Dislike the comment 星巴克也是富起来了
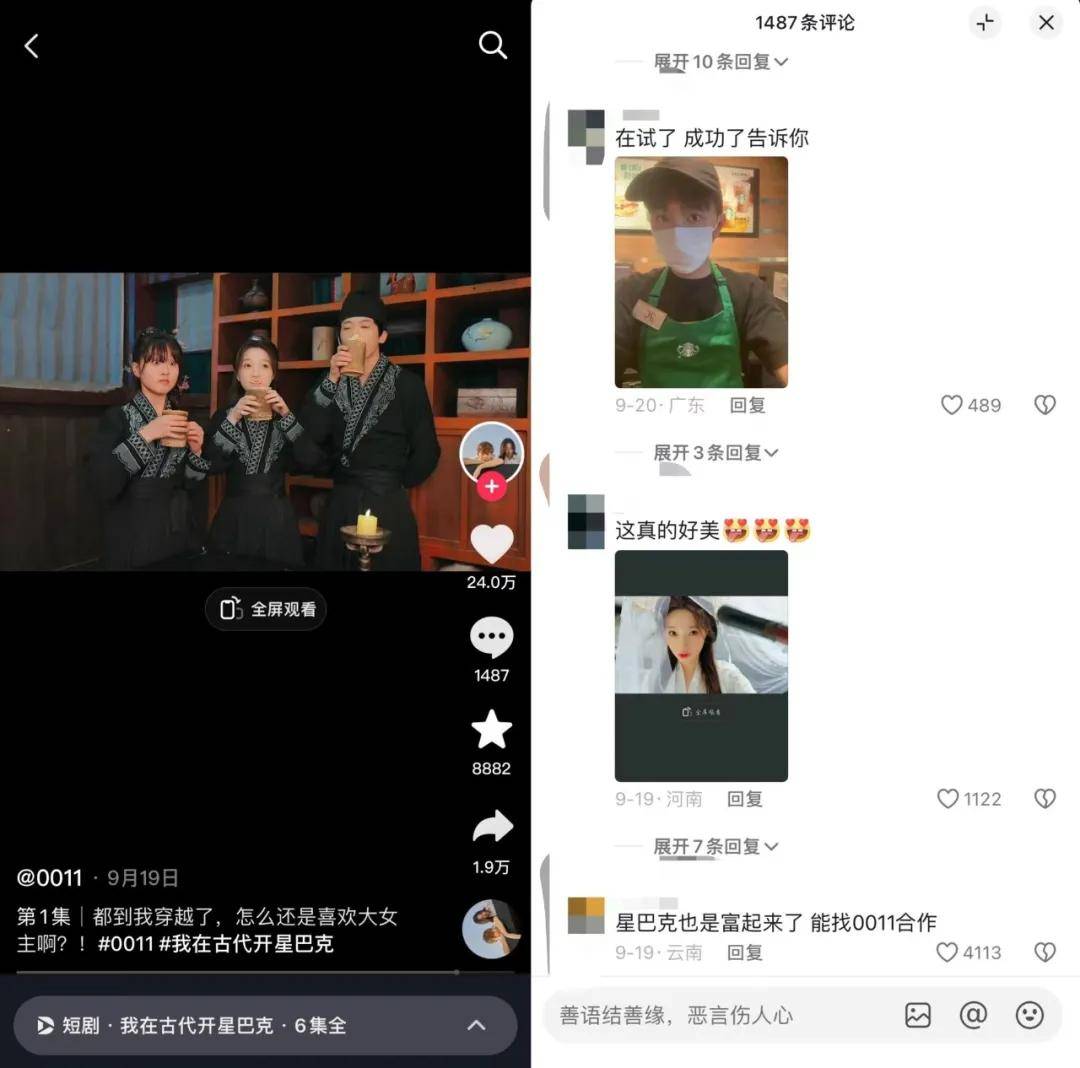Screen dimensions: 1080x1068 [1045, 953]
